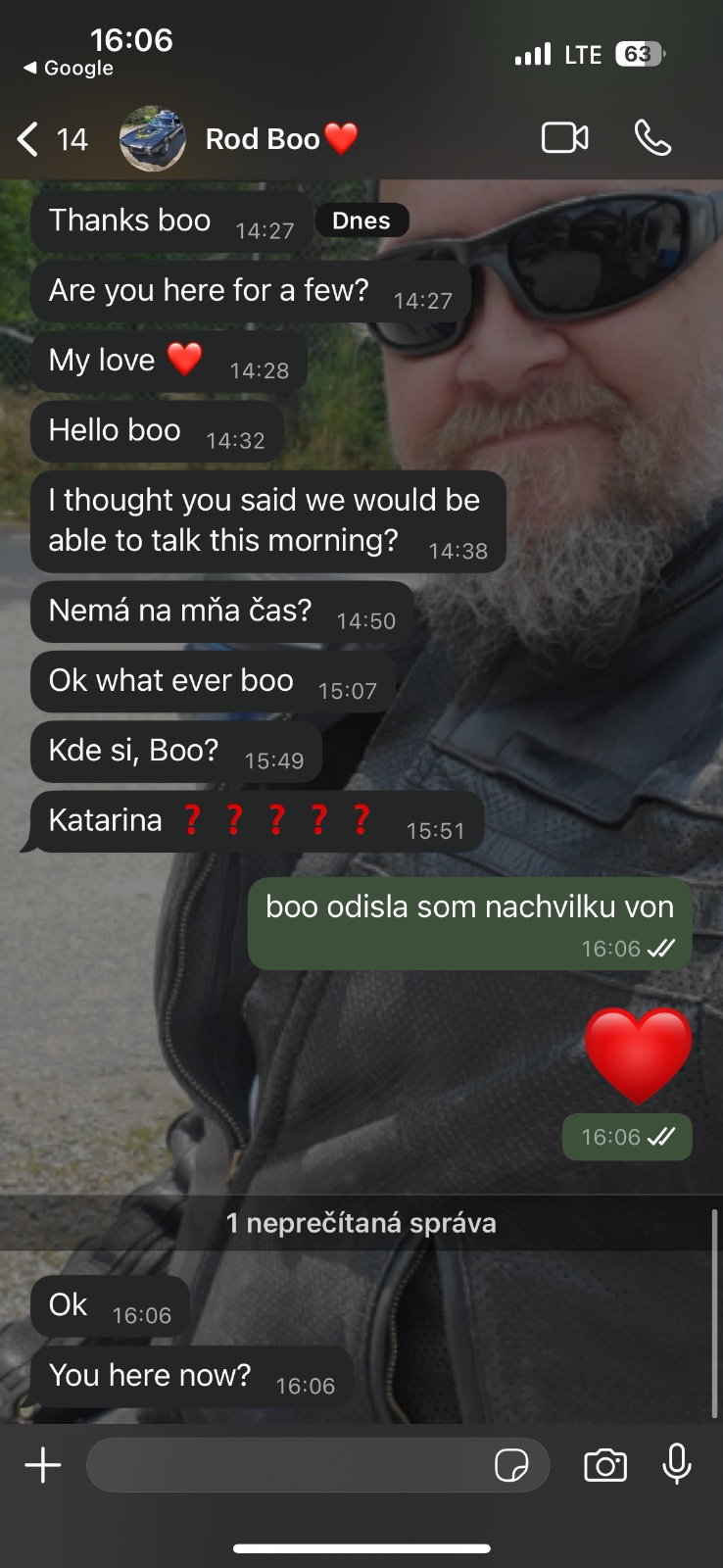Viewport: 723px width, 1568px height.
Task: Open the camera to send a photo
Action: coord(605,1465)
